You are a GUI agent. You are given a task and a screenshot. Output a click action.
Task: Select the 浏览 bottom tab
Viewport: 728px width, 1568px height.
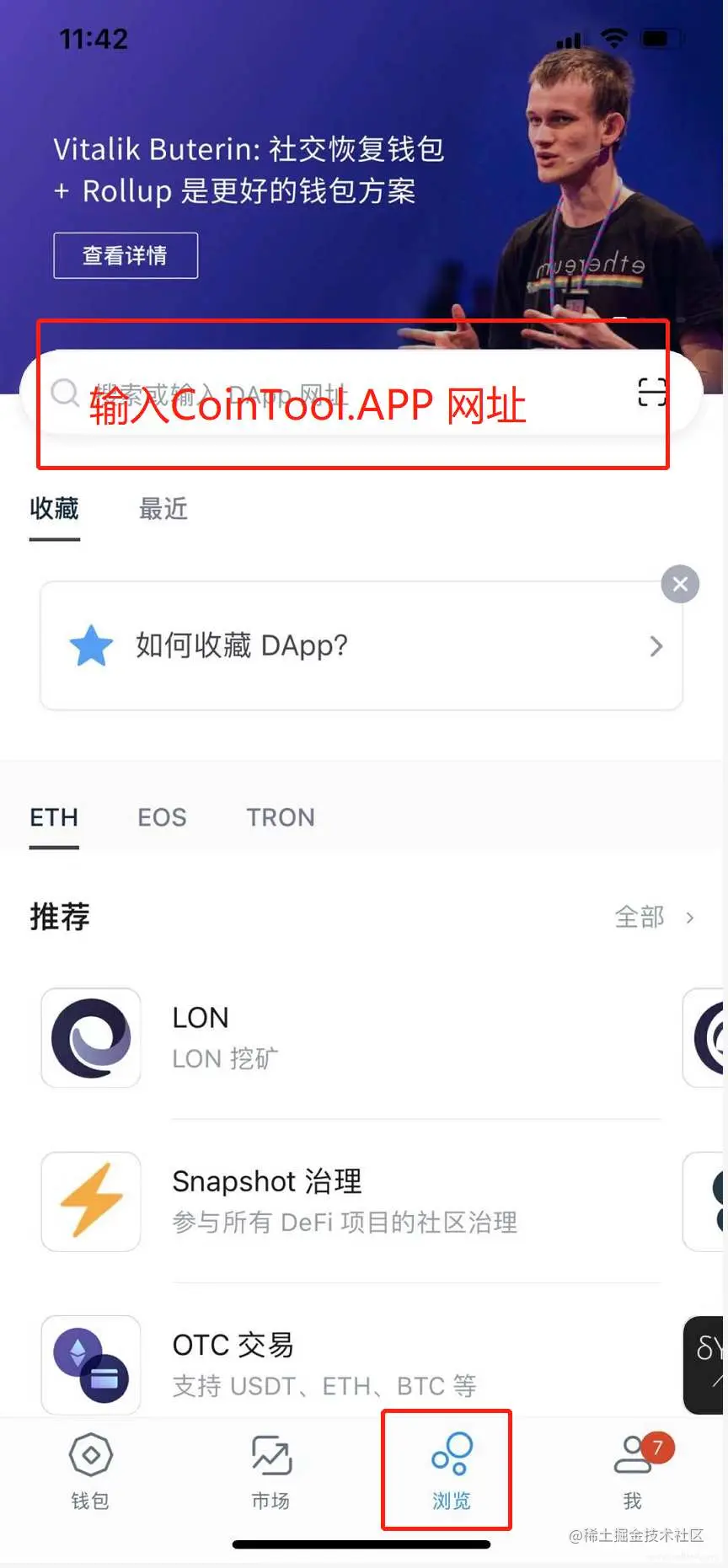[451, 1470]
